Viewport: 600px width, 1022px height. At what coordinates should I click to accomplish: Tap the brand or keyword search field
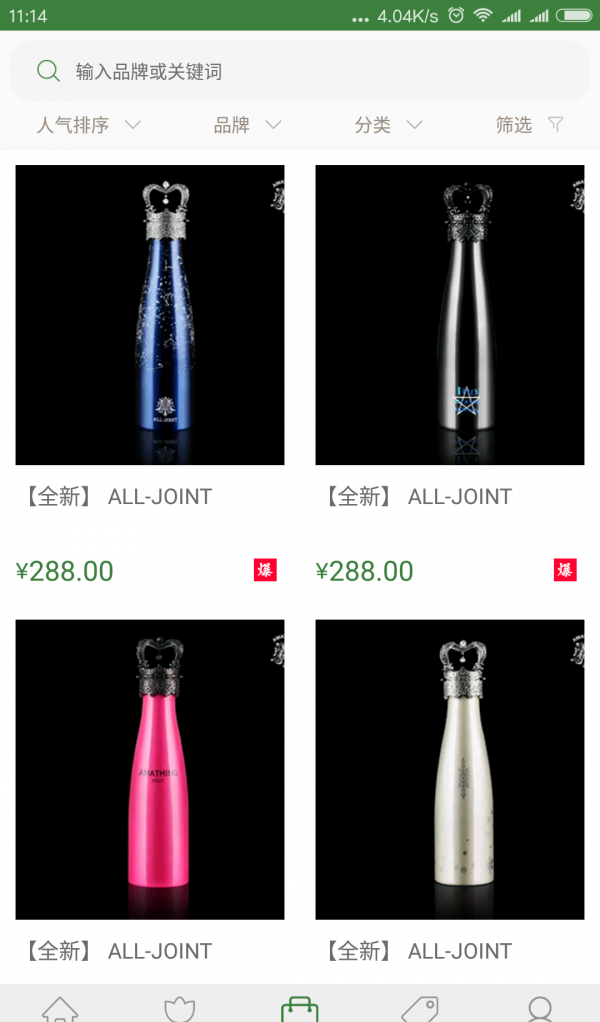click(300, 71)
